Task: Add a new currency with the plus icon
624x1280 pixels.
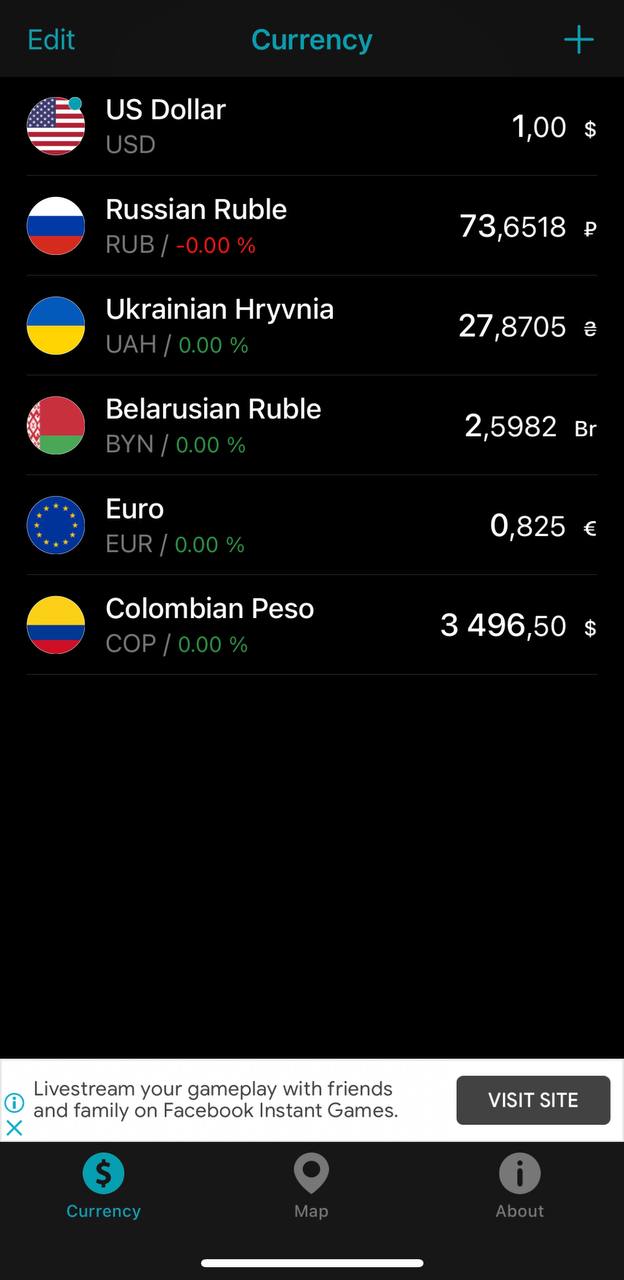Action: click(x=579, y=40)
